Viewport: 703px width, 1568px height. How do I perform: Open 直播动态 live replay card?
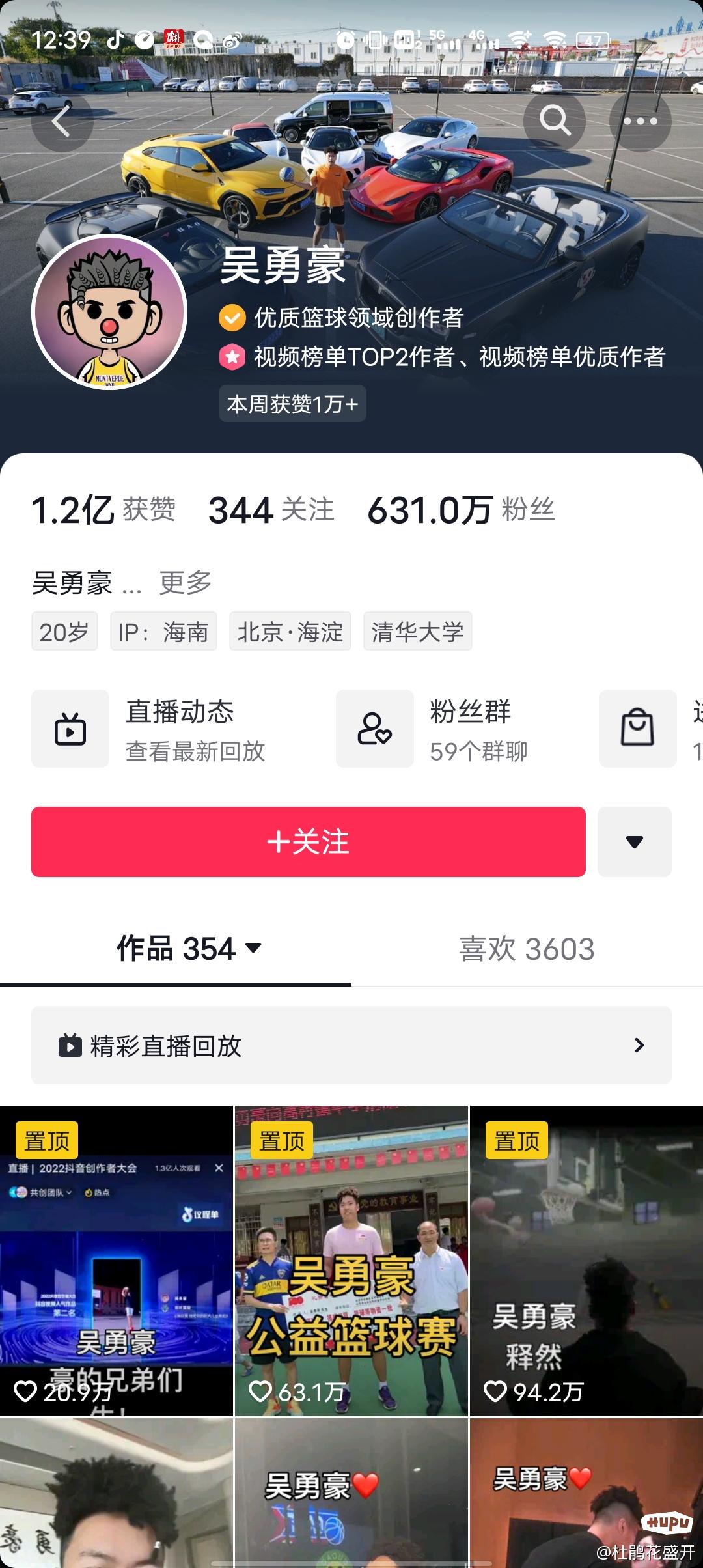[169, 729]
